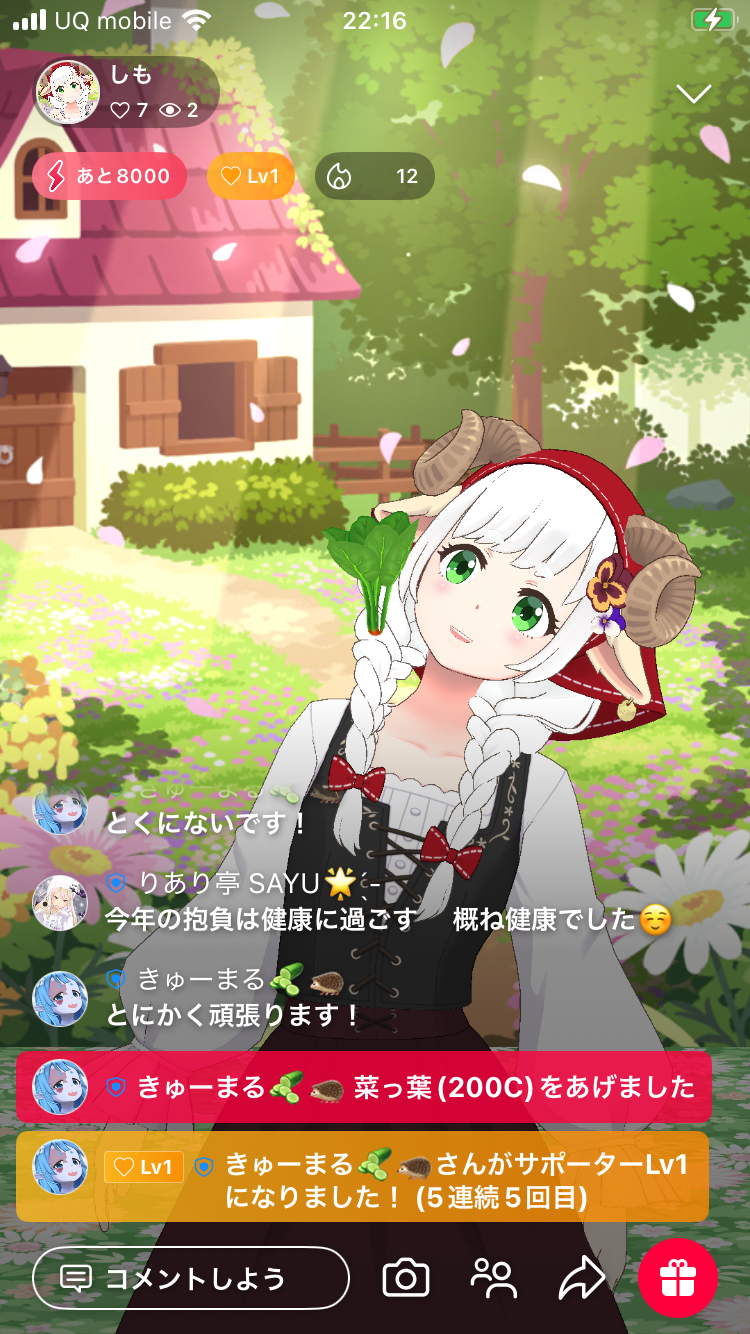
Task: Tap the サポーターLv1 notification banner
Action: point(364,1177)
